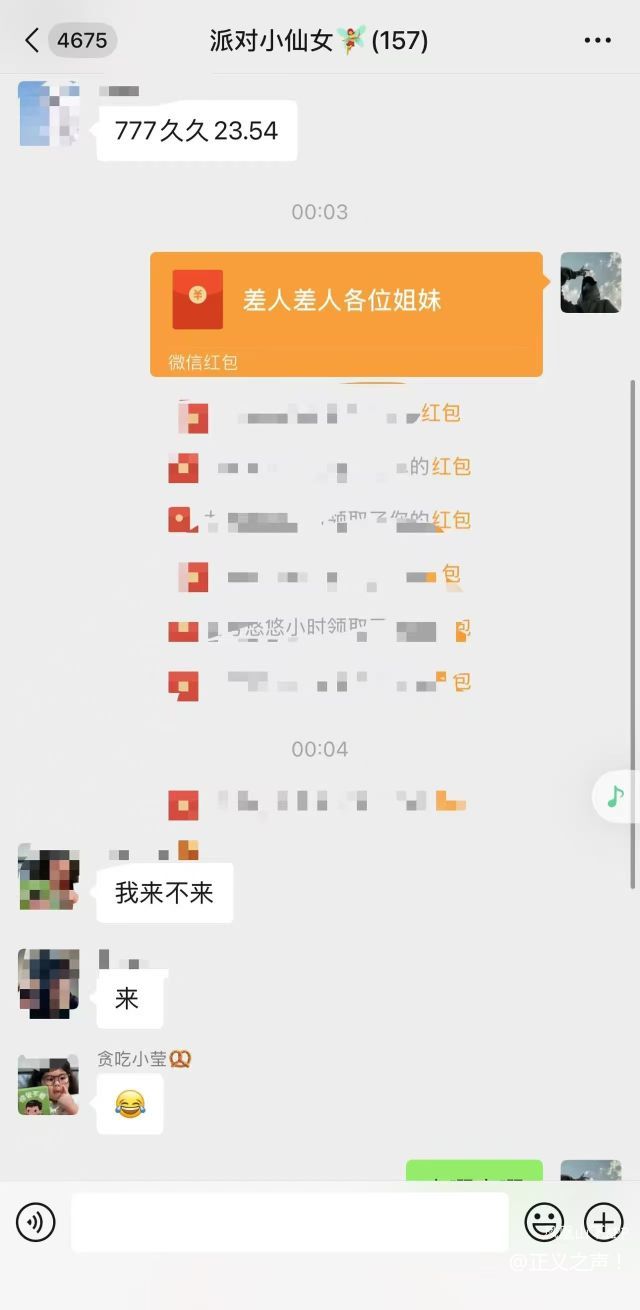
Task: Open avatar of the 我来不来 sender
Action: click(x=48, y=877)
